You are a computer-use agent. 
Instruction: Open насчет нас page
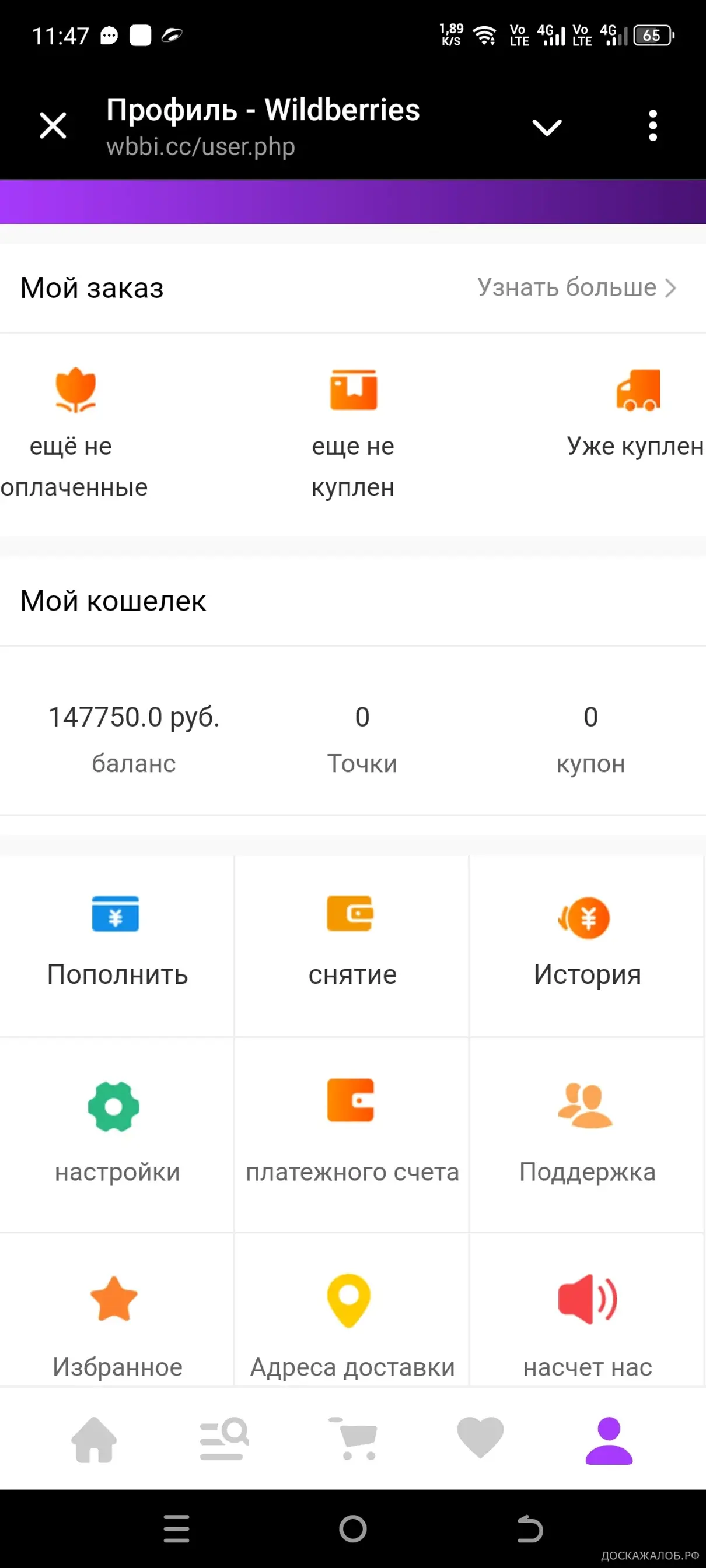click(x=587, y=1310)
